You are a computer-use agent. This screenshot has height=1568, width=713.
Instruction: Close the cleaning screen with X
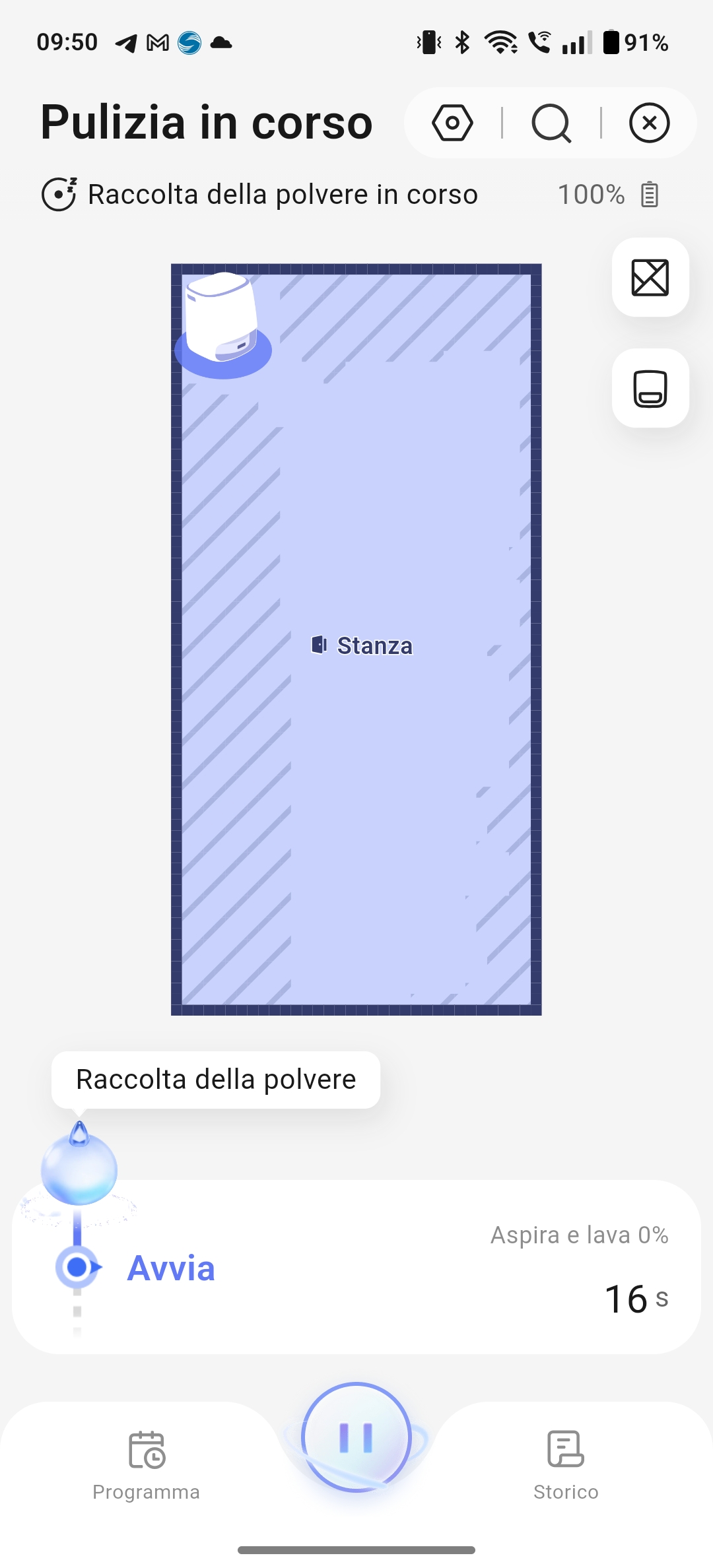(650, 123)
